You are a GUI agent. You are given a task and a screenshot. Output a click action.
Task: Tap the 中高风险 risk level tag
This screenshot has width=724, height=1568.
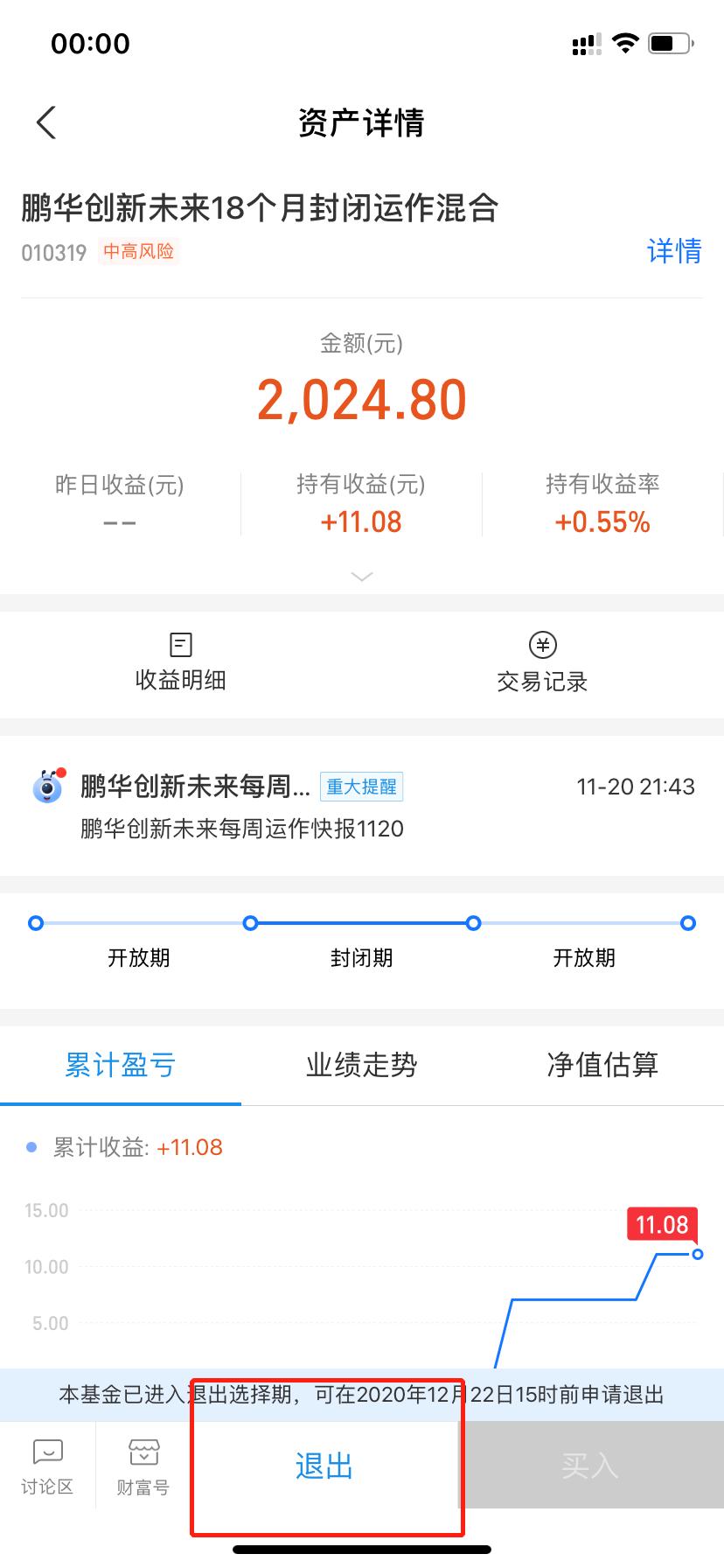138,252
